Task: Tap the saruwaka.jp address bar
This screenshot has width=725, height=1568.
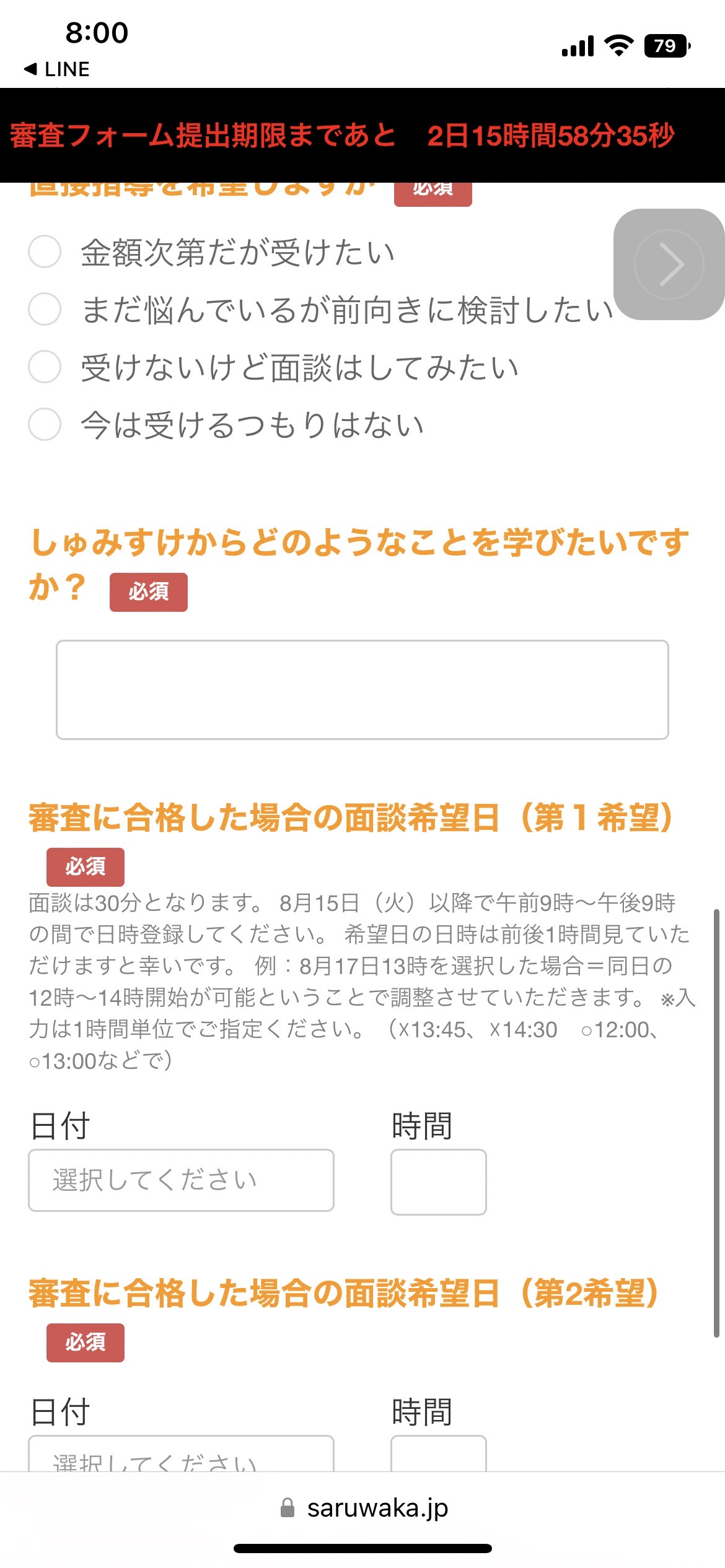Action: click(x=364, y=1508)
